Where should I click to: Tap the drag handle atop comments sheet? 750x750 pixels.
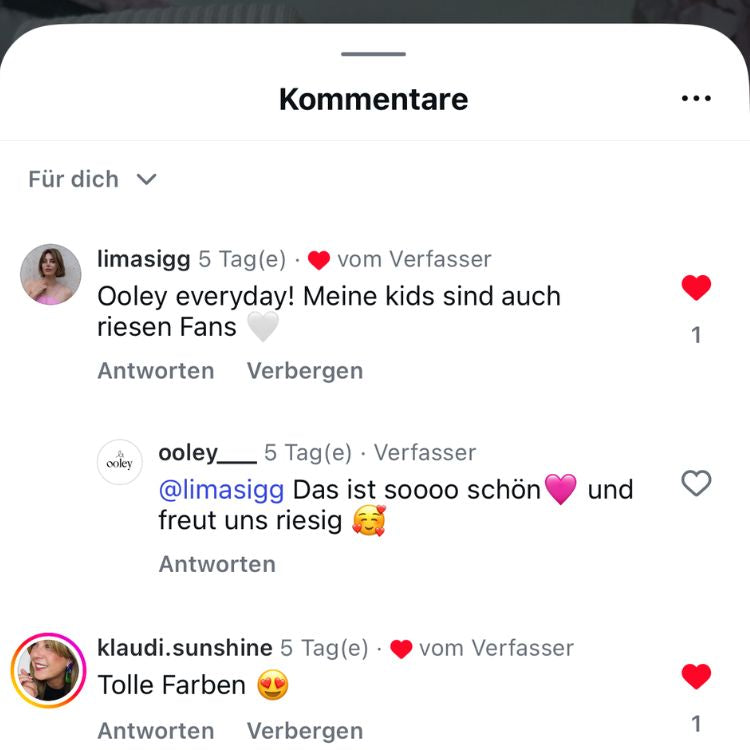coord(374,54)
